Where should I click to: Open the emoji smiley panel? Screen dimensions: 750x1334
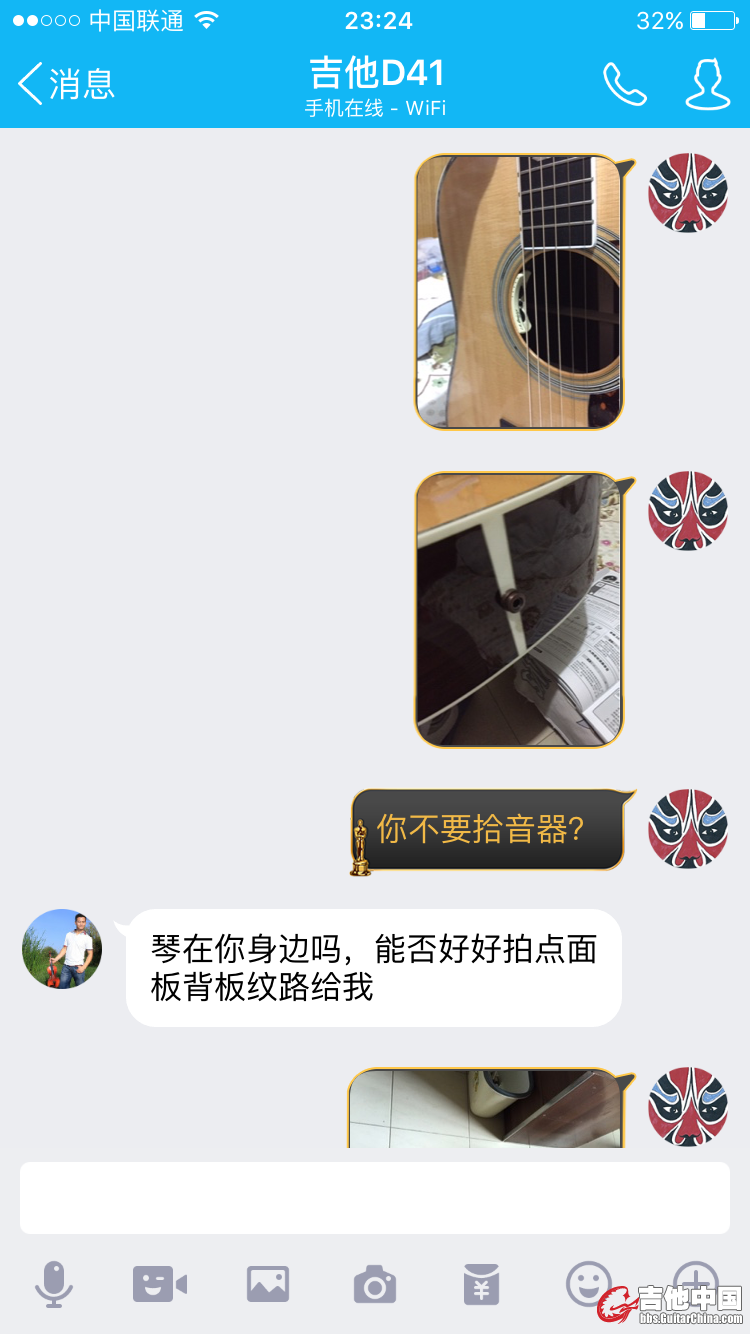pyautogui.click(x=588, y=1282)
